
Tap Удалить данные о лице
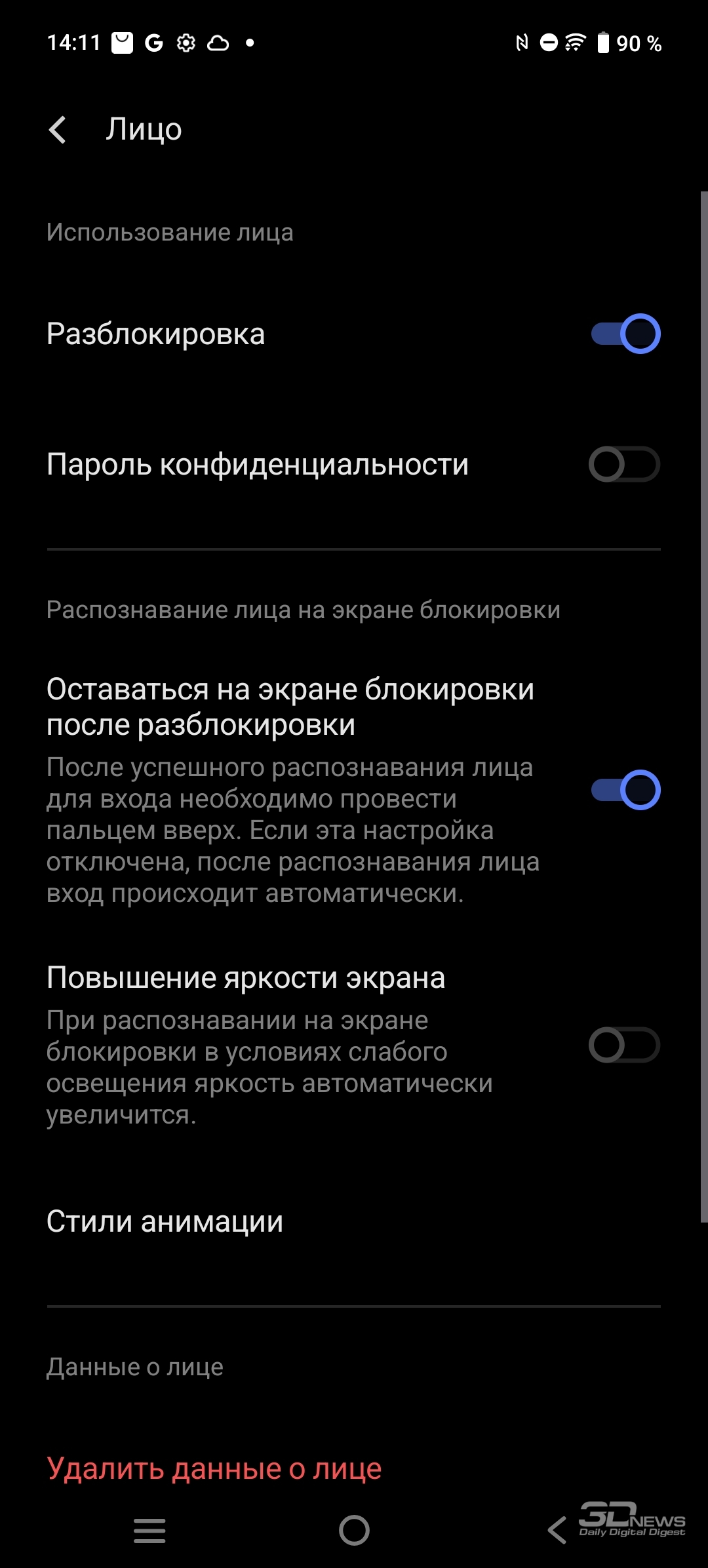click(214, 1468)
